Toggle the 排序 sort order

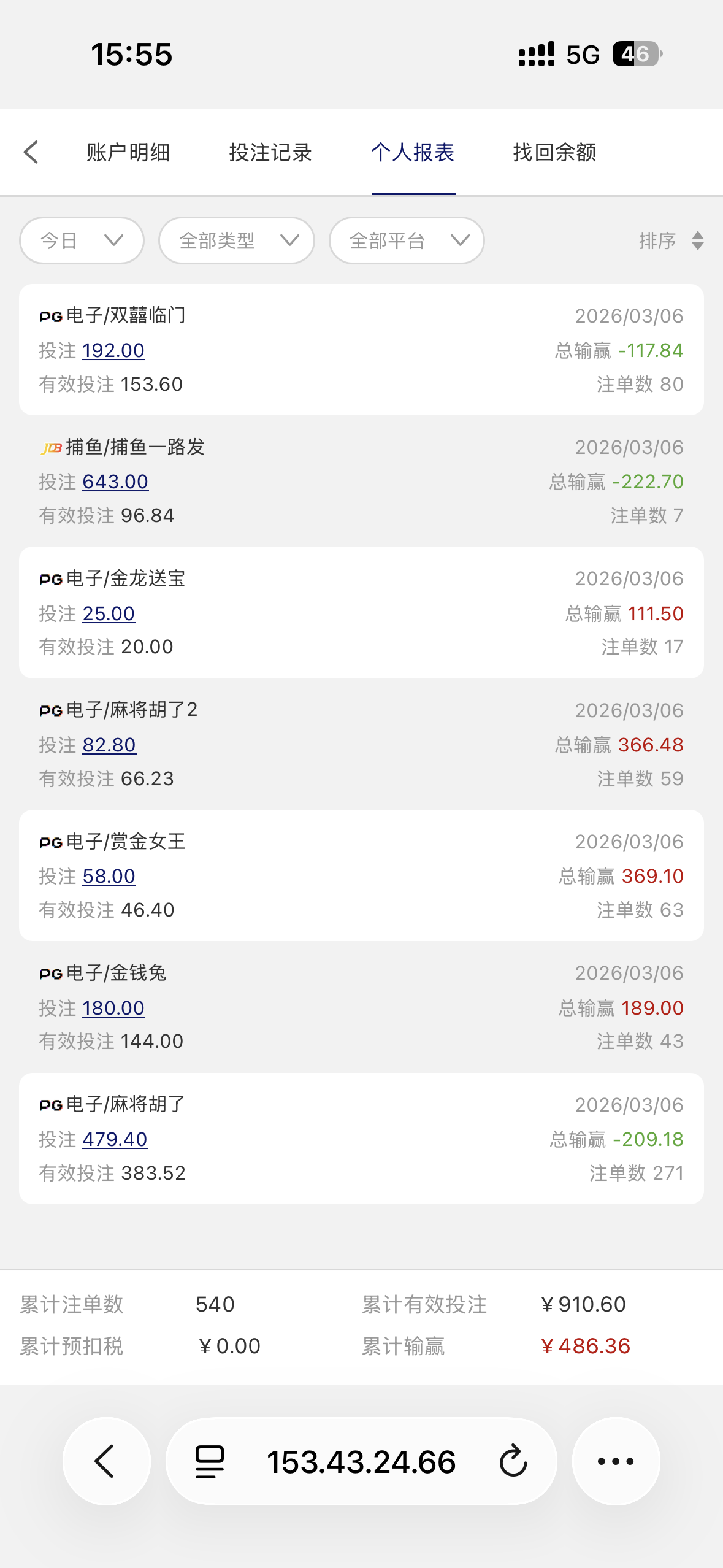(x=671, y=240)
